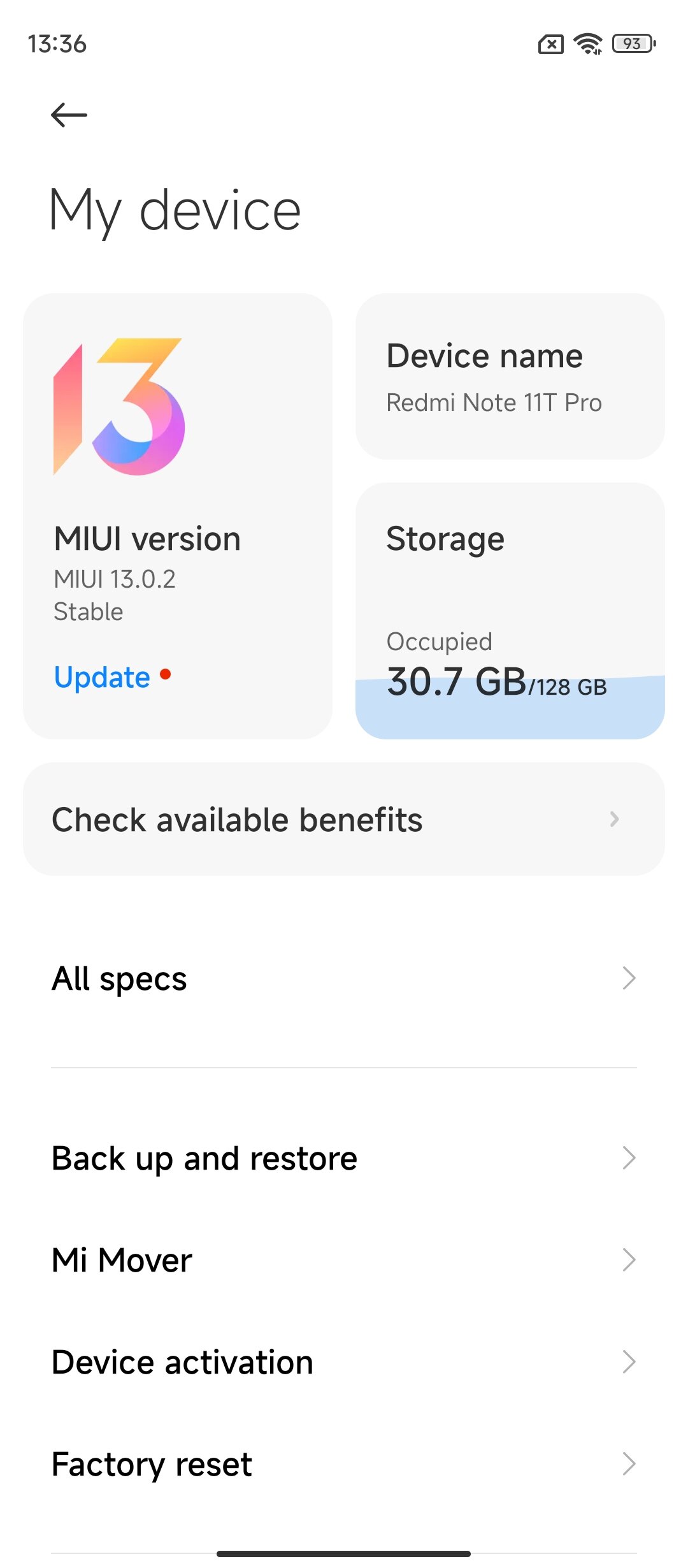Open the MIUI version card
688x1568 pixels.
pyautogui.click(x=178, y=516)
